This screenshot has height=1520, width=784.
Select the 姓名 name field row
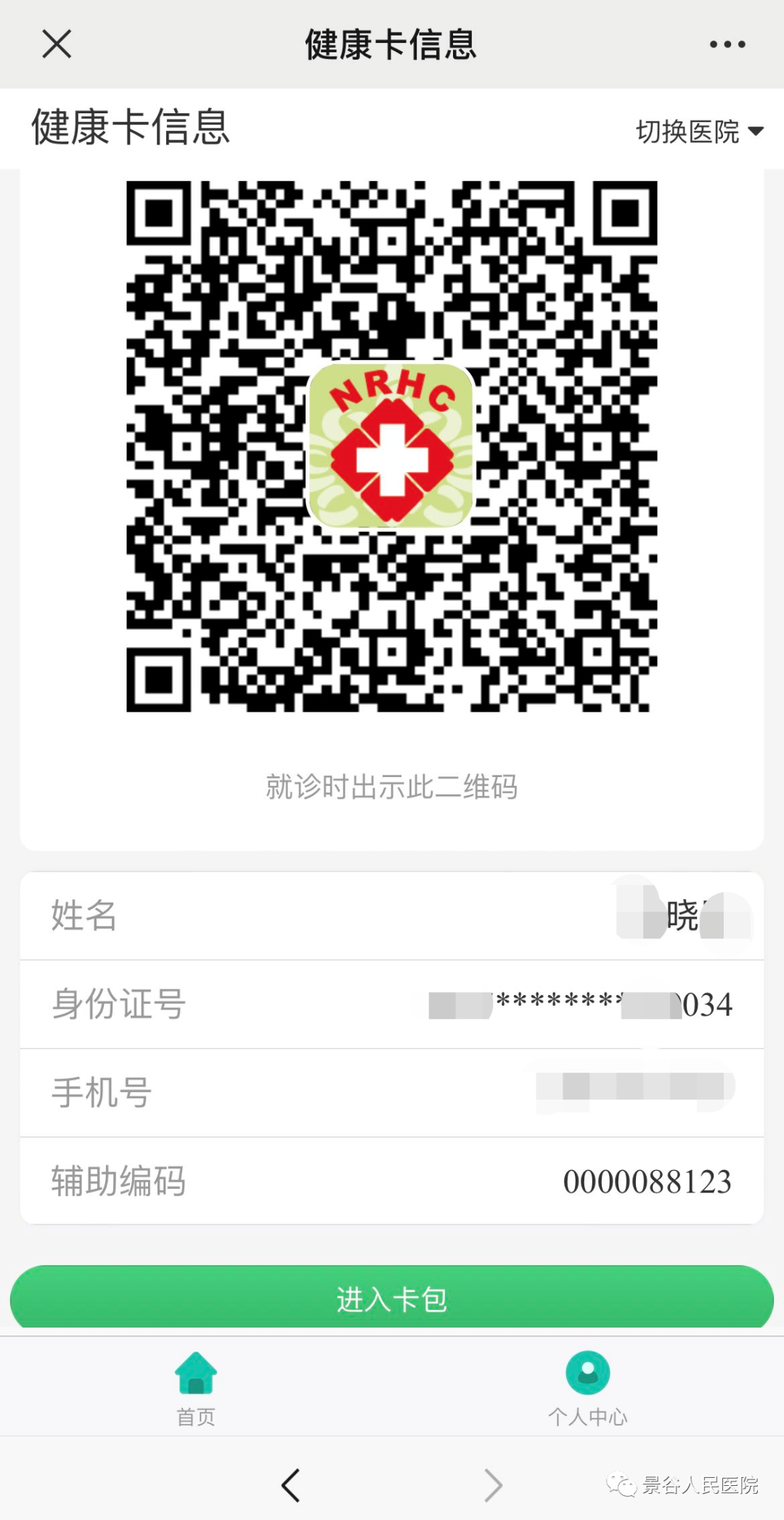coord(392,916)
